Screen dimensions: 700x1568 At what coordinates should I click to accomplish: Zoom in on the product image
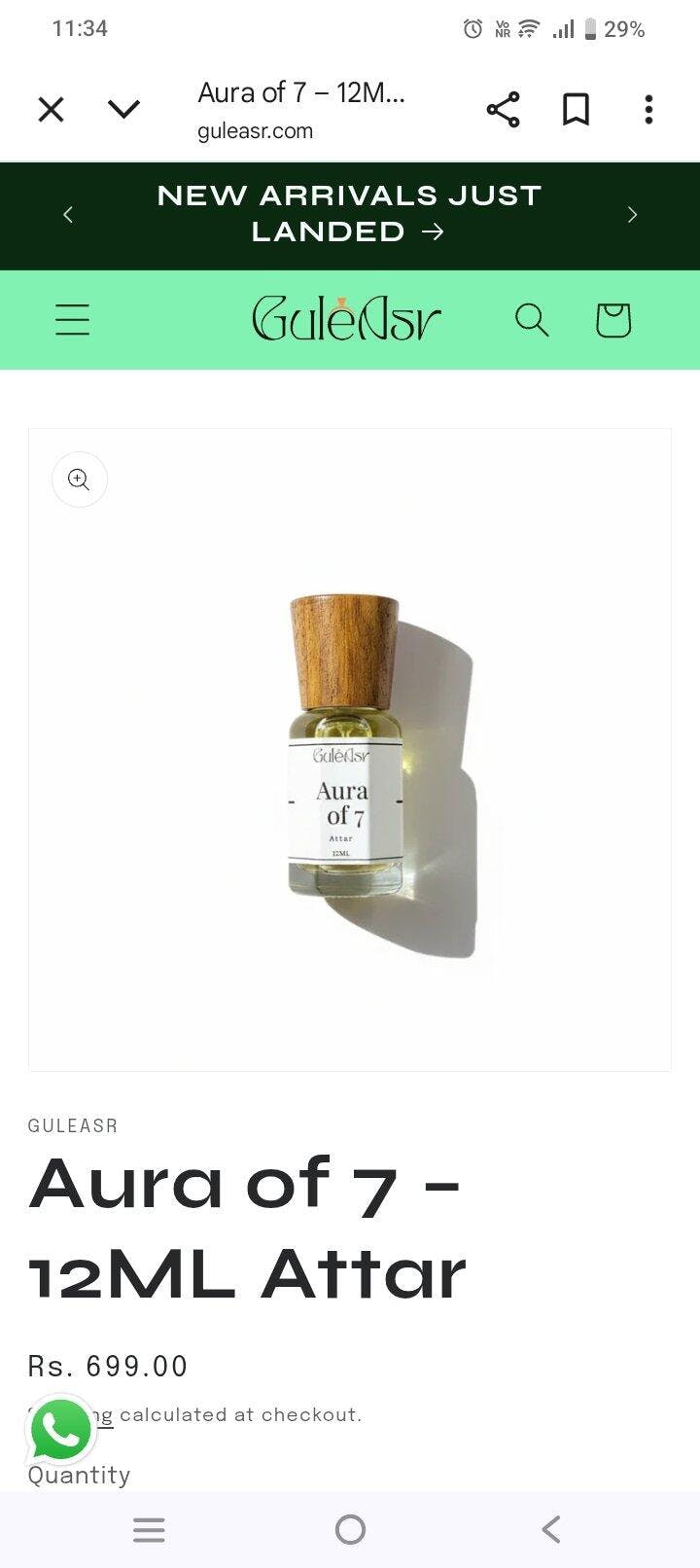[80, 480]
